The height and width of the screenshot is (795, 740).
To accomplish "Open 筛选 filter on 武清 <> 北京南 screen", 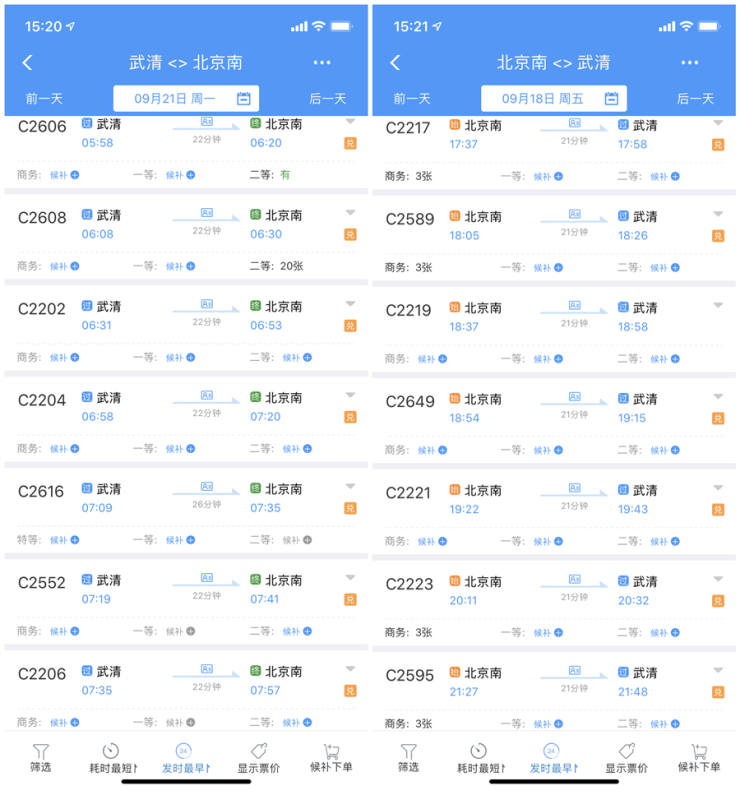I will pos(41,758).
